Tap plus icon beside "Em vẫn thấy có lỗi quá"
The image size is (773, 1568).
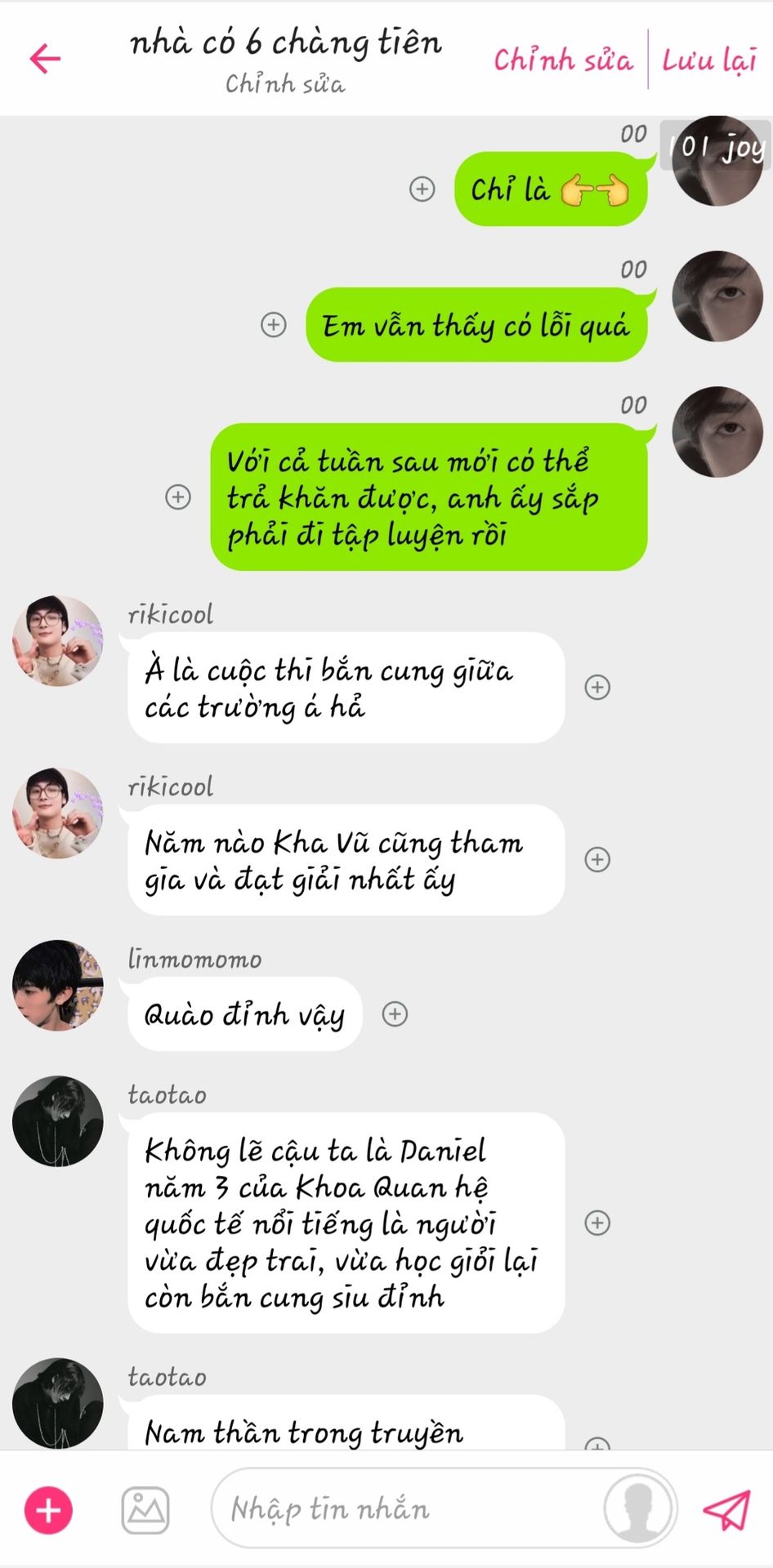click(x=273, y=325)
